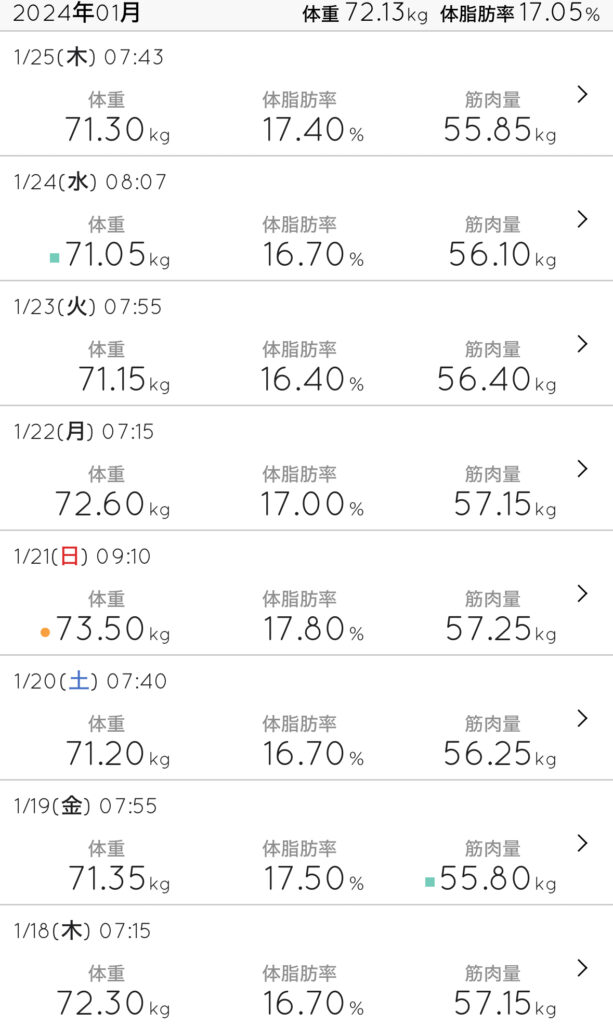View details for the 1/24 (水) 08:07 entry
The image size is (613, 1024).
click(x=306, y=220)
